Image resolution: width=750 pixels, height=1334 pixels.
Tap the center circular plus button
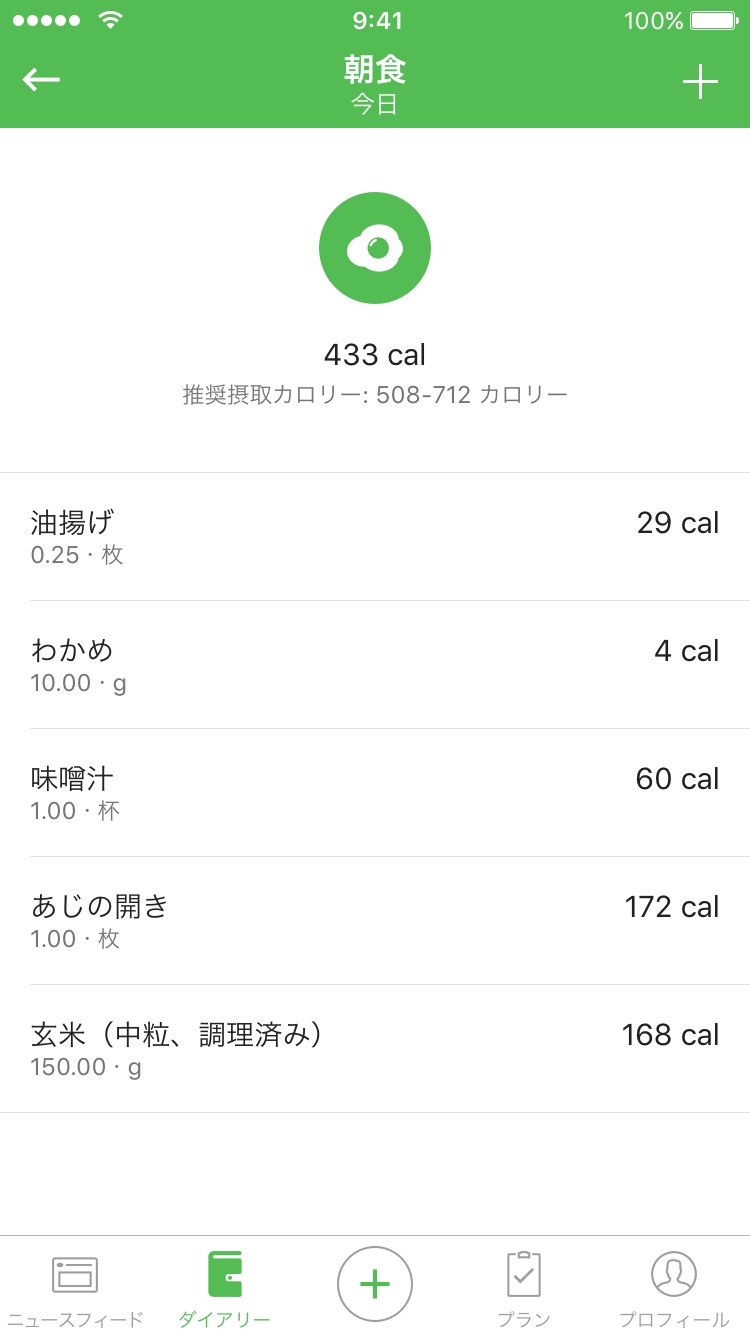(x=375, y=1284)
